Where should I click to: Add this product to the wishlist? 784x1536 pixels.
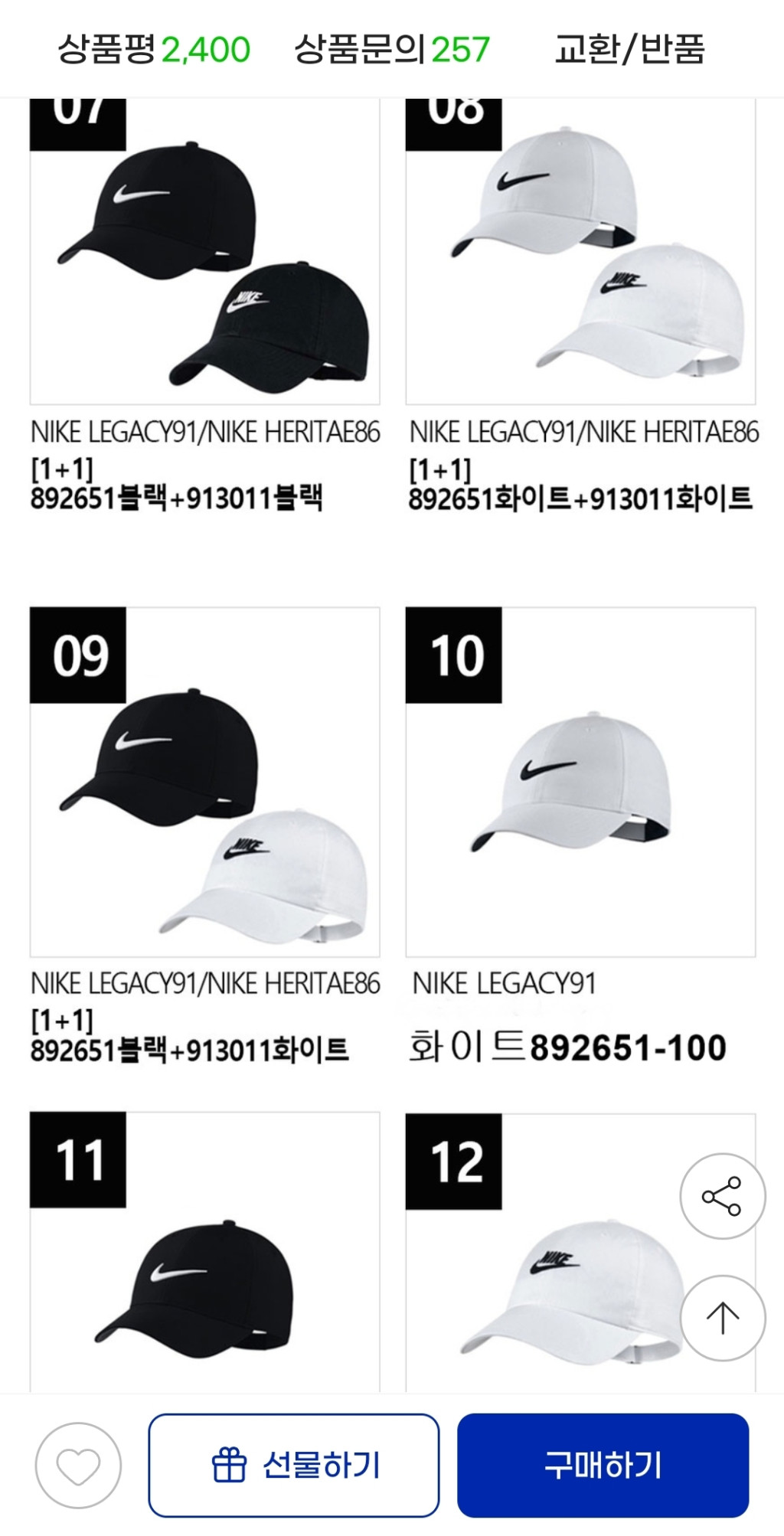coord(78,1466)
